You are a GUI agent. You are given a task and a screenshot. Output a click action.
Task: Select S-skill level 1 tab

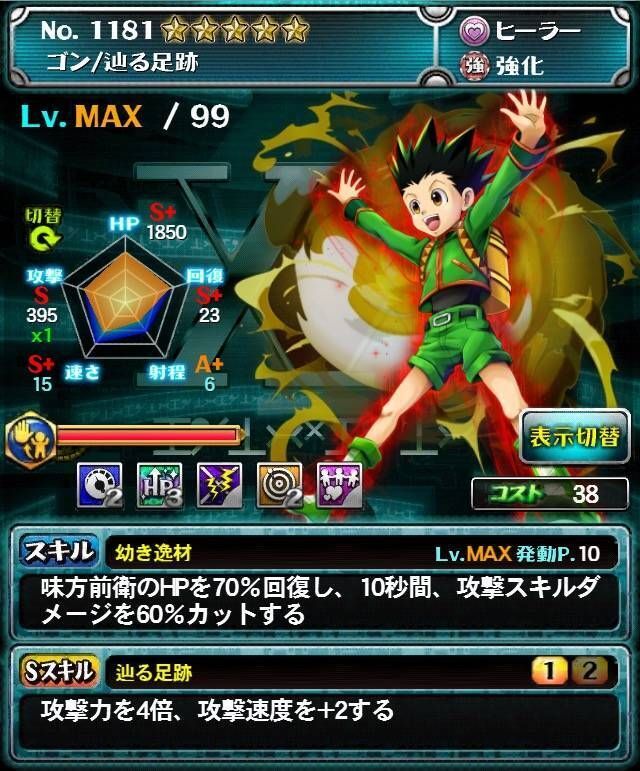pos(548,670)
